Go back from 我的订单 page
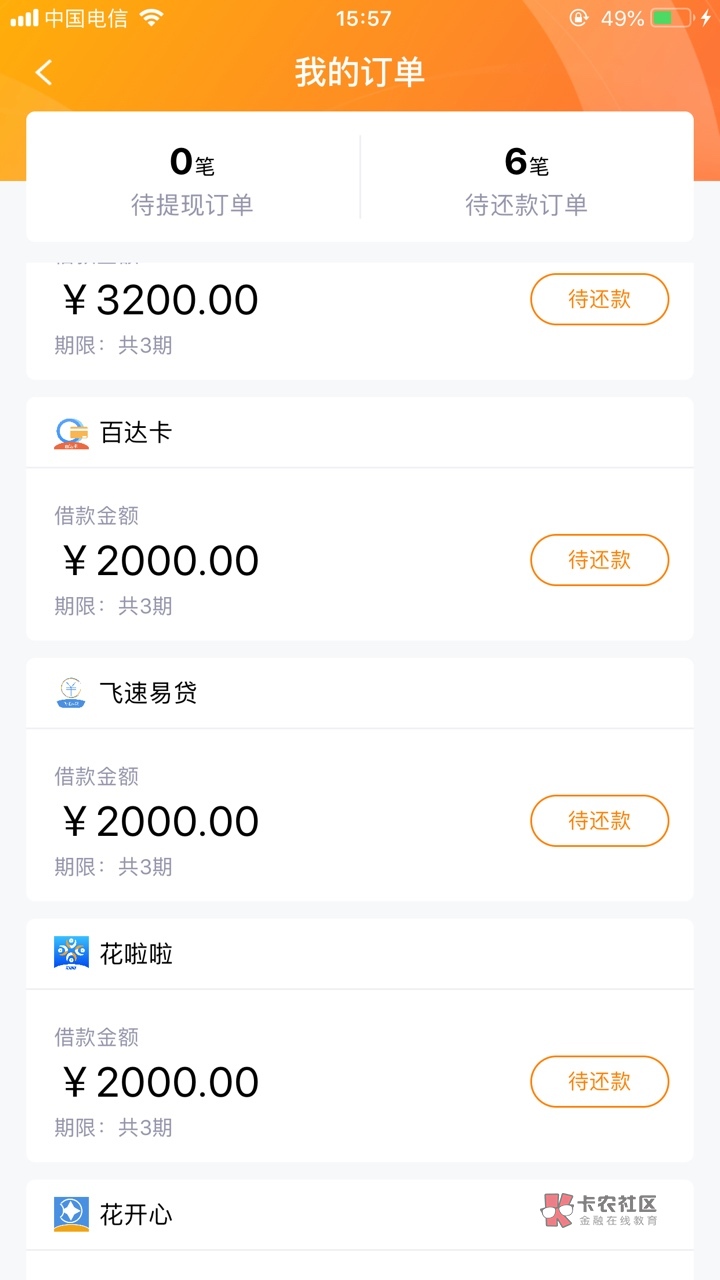720x1280 pixels. [43, 72]
